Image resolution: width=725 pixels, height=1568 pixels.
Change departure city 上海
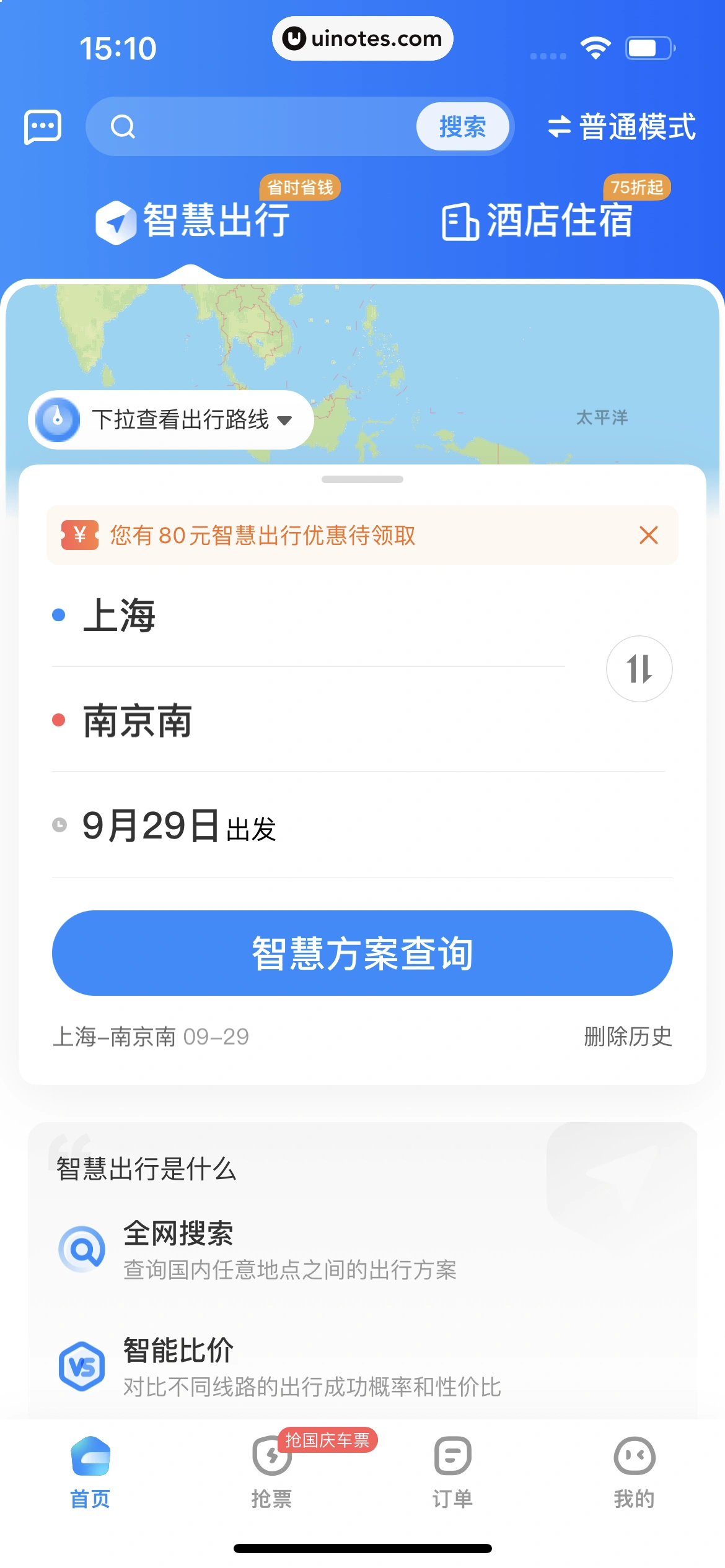tap(120, 616)
